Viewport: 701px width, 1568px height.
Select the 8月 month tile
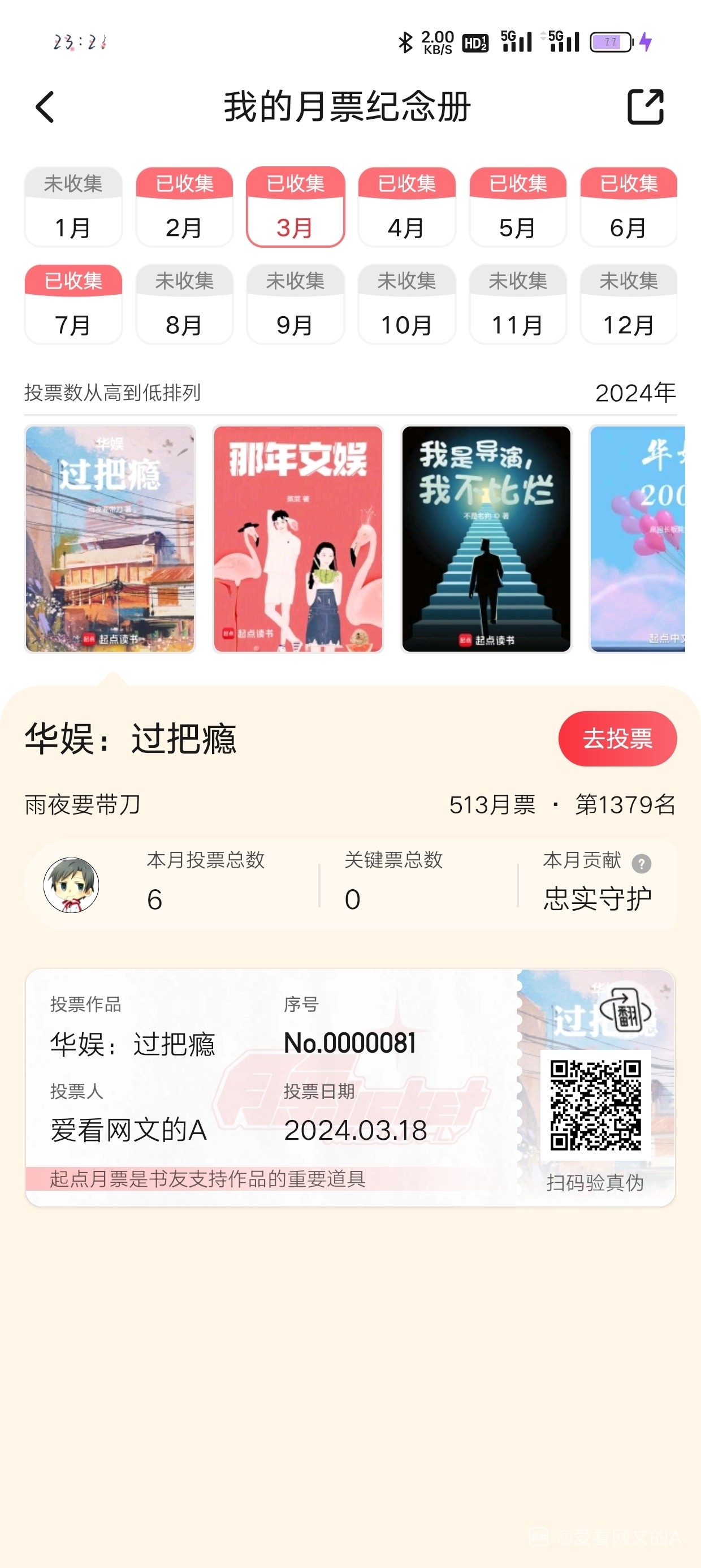184,304
